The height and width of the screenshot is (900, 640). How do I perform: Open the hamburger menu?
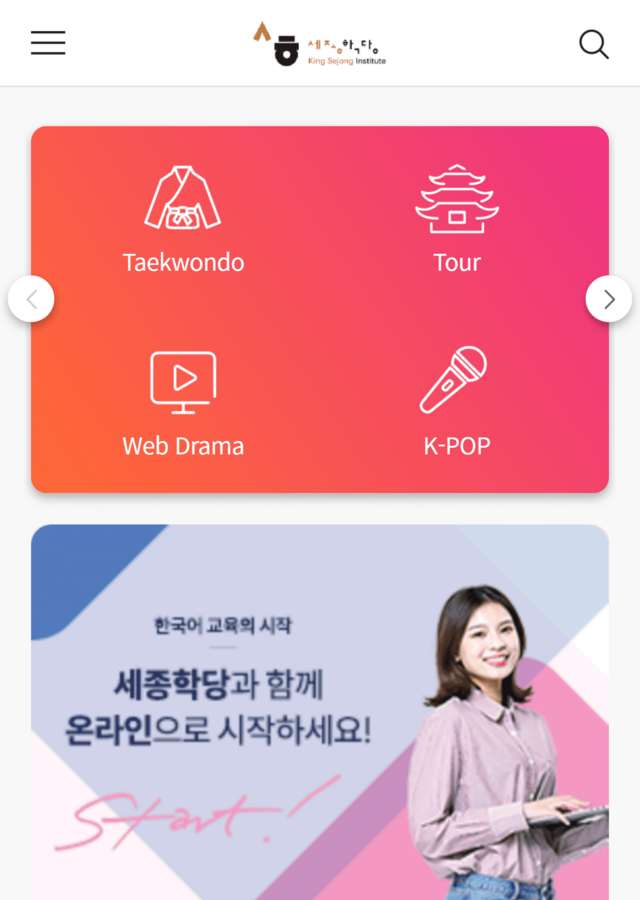coord(48,43)
